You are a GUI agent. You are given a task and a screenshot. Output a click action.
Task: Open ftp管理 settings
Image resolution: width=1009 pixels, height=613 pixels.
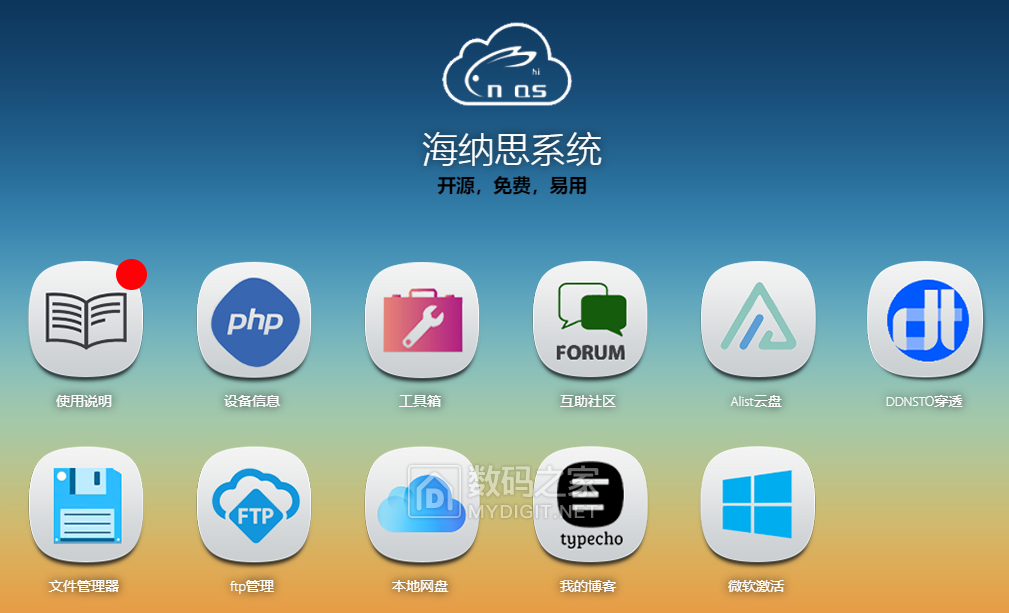254,504
